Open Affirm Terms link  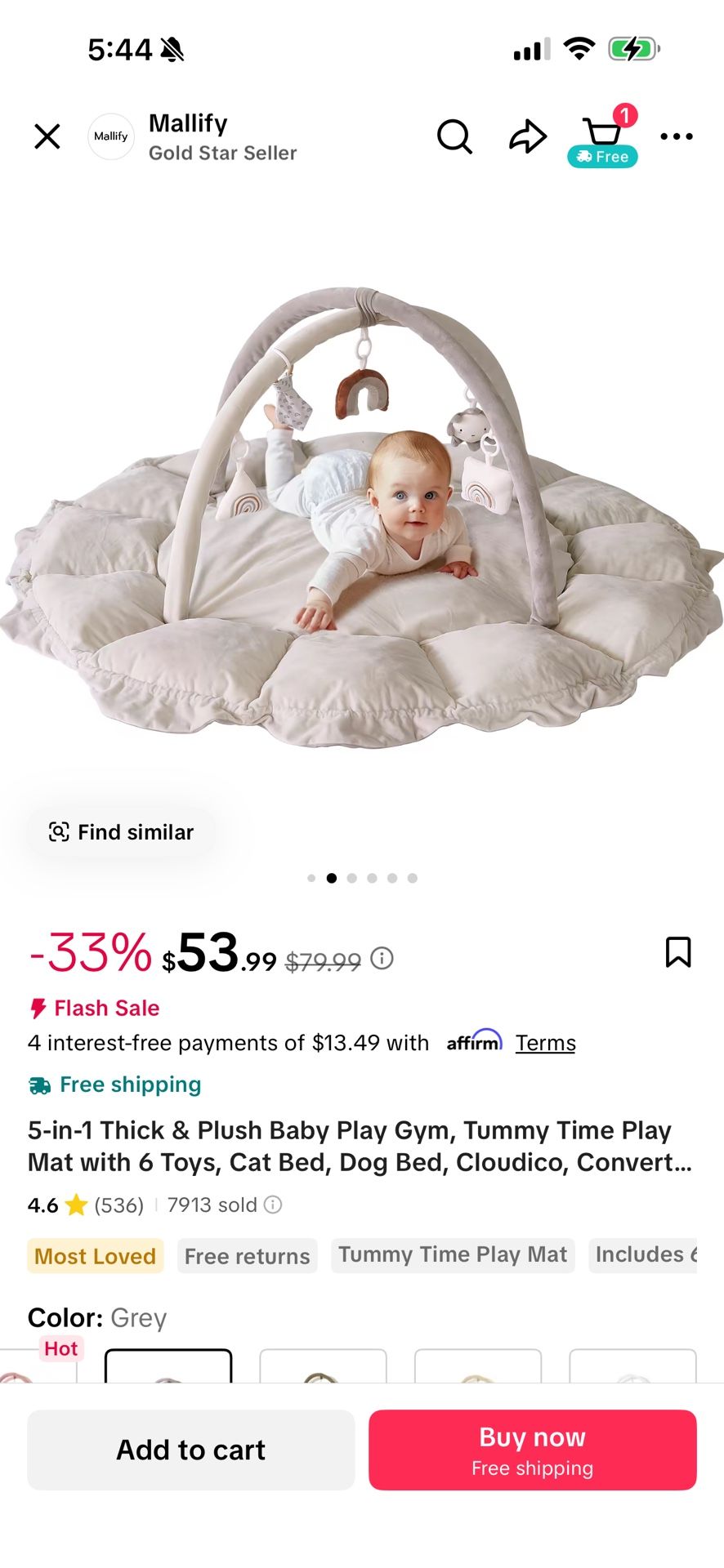(545, 1043)
